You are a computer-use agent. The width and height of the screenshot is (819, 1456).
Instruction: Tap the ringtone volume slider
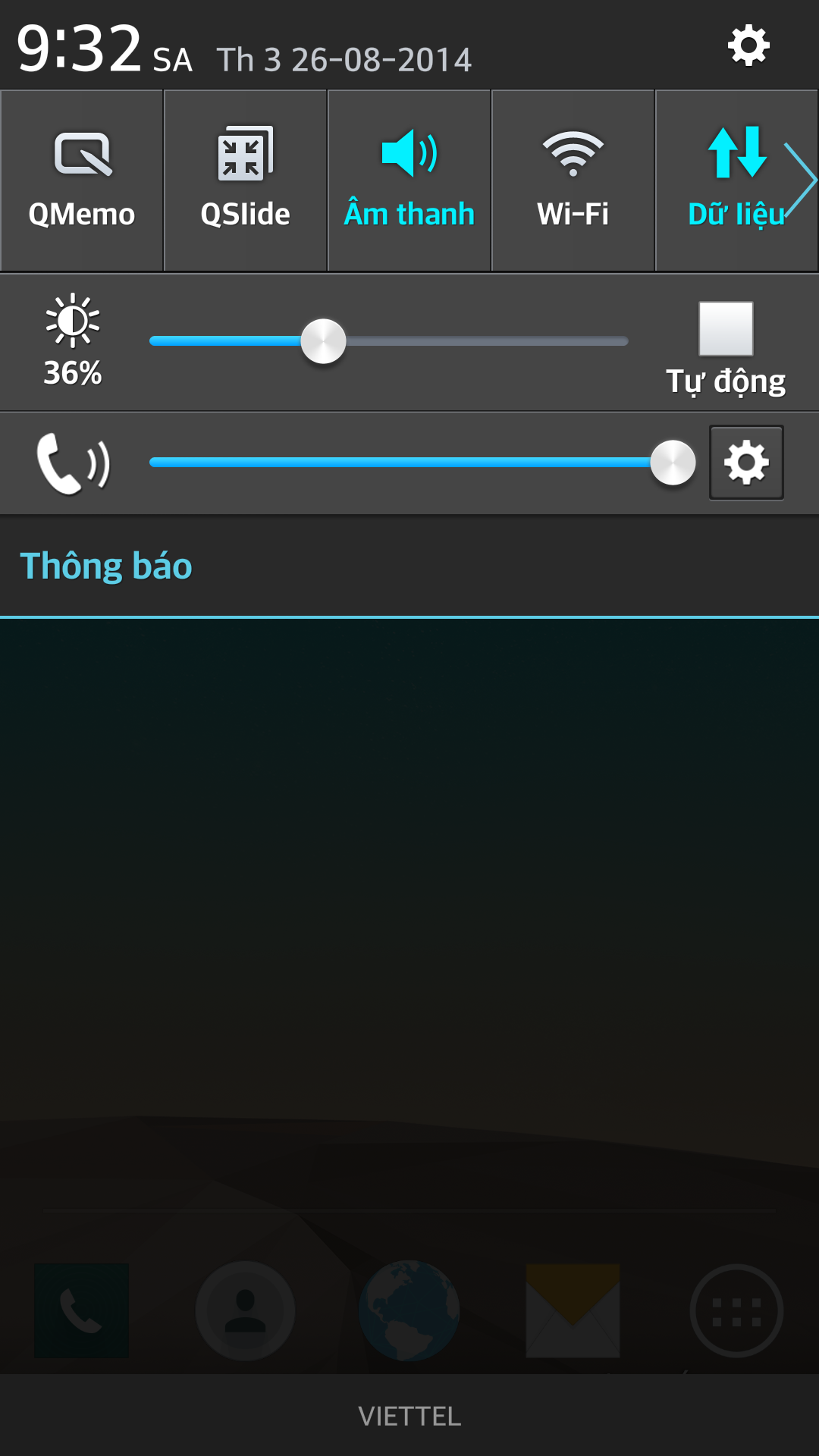tap(422, 463)
